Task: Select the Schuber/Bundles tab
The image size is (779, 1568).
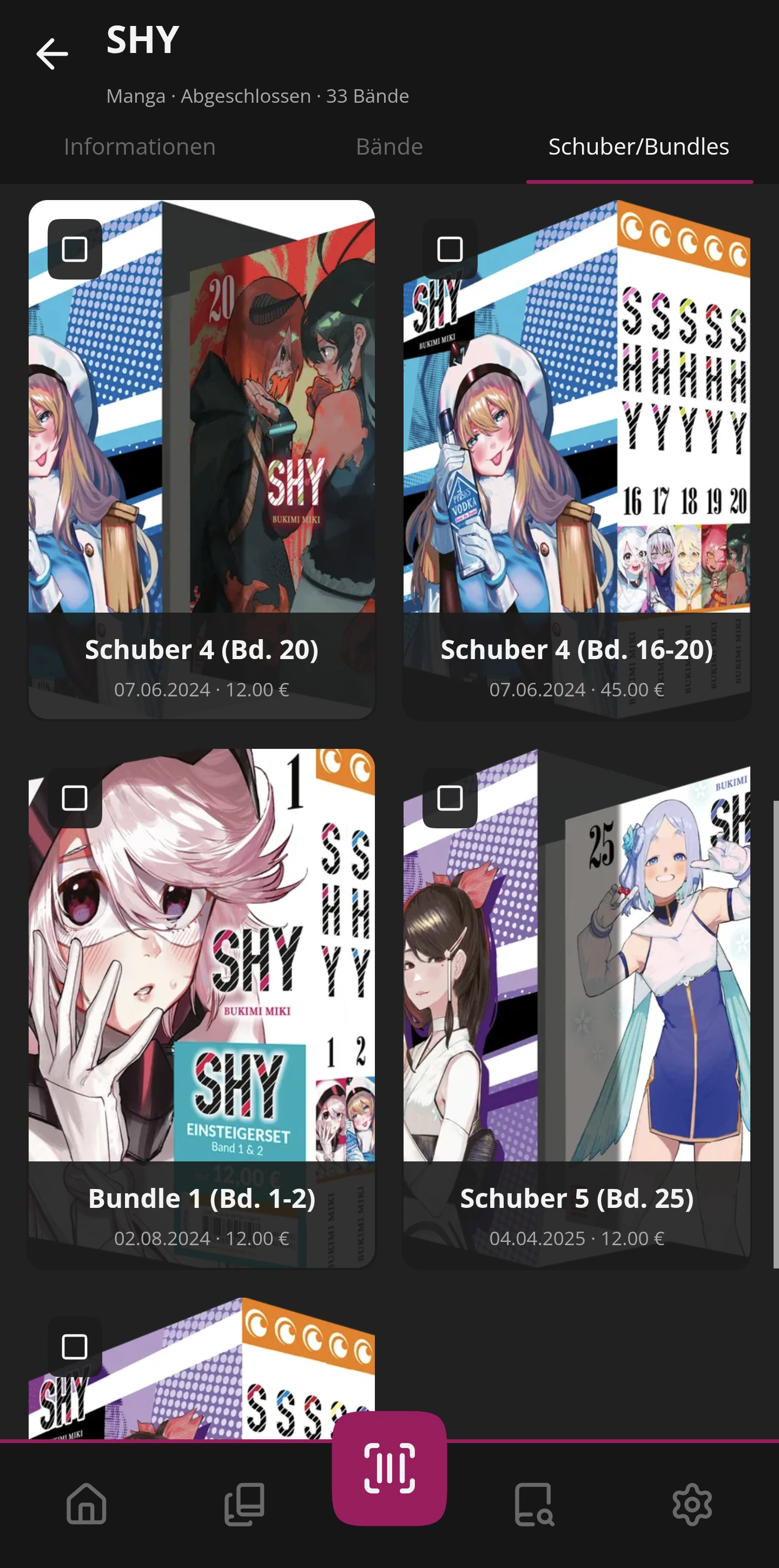Action: [x=638, y=146]
